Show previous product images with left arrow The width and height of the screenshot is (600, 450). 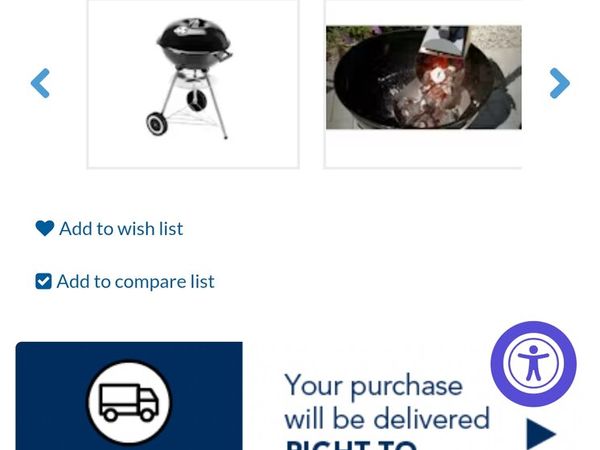(x=40, y=83)
